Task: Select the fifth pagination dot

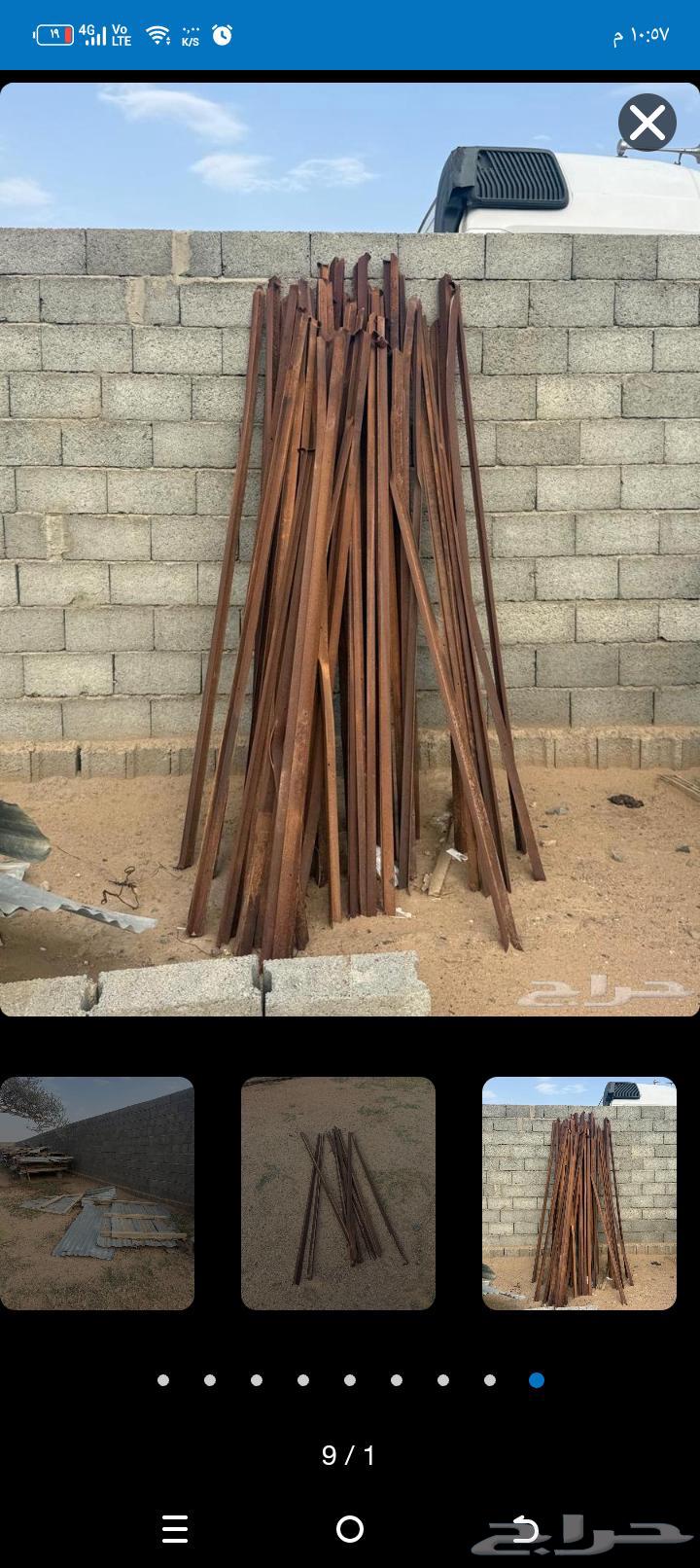Action: (350, 1379)
